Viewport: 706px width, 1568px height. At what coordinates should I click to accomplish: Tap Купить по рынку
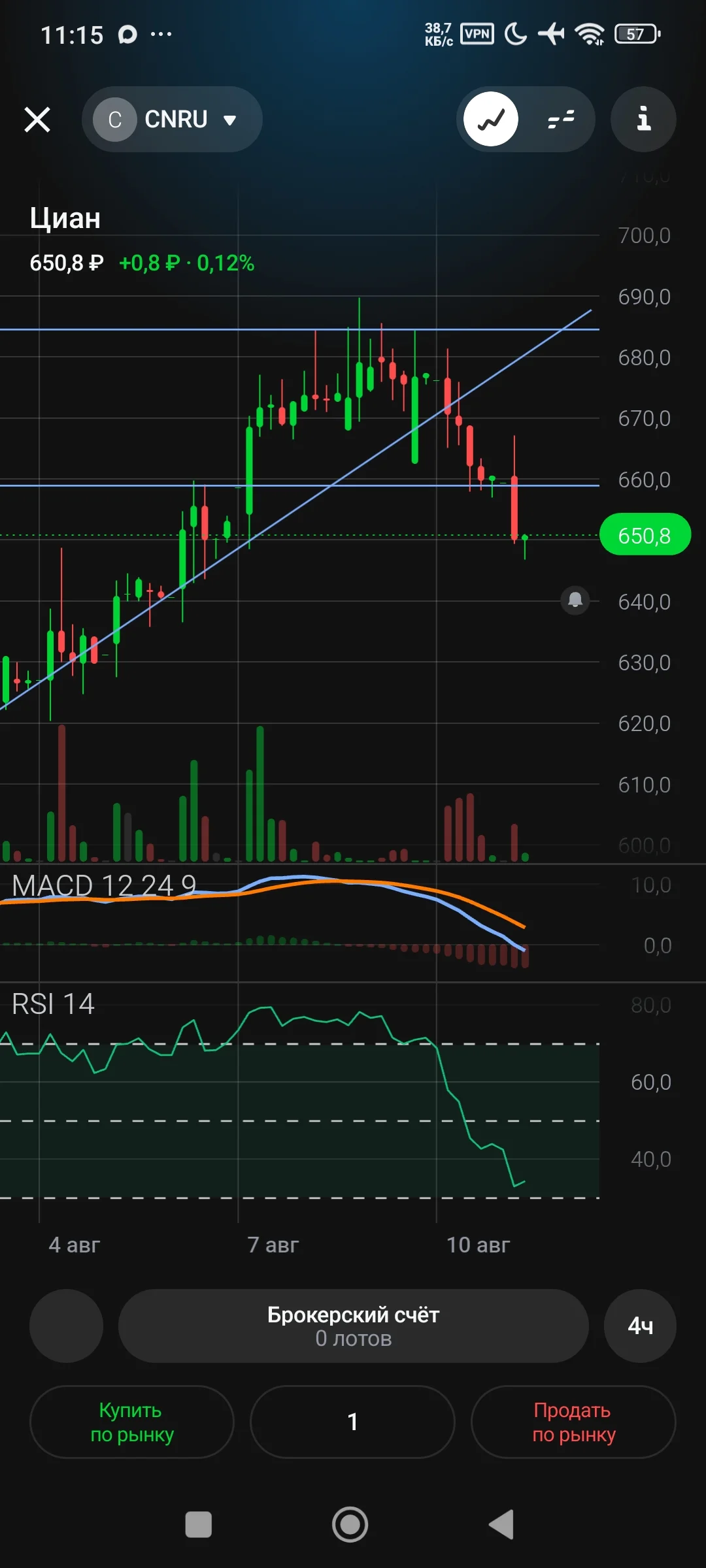(131, 1422)
